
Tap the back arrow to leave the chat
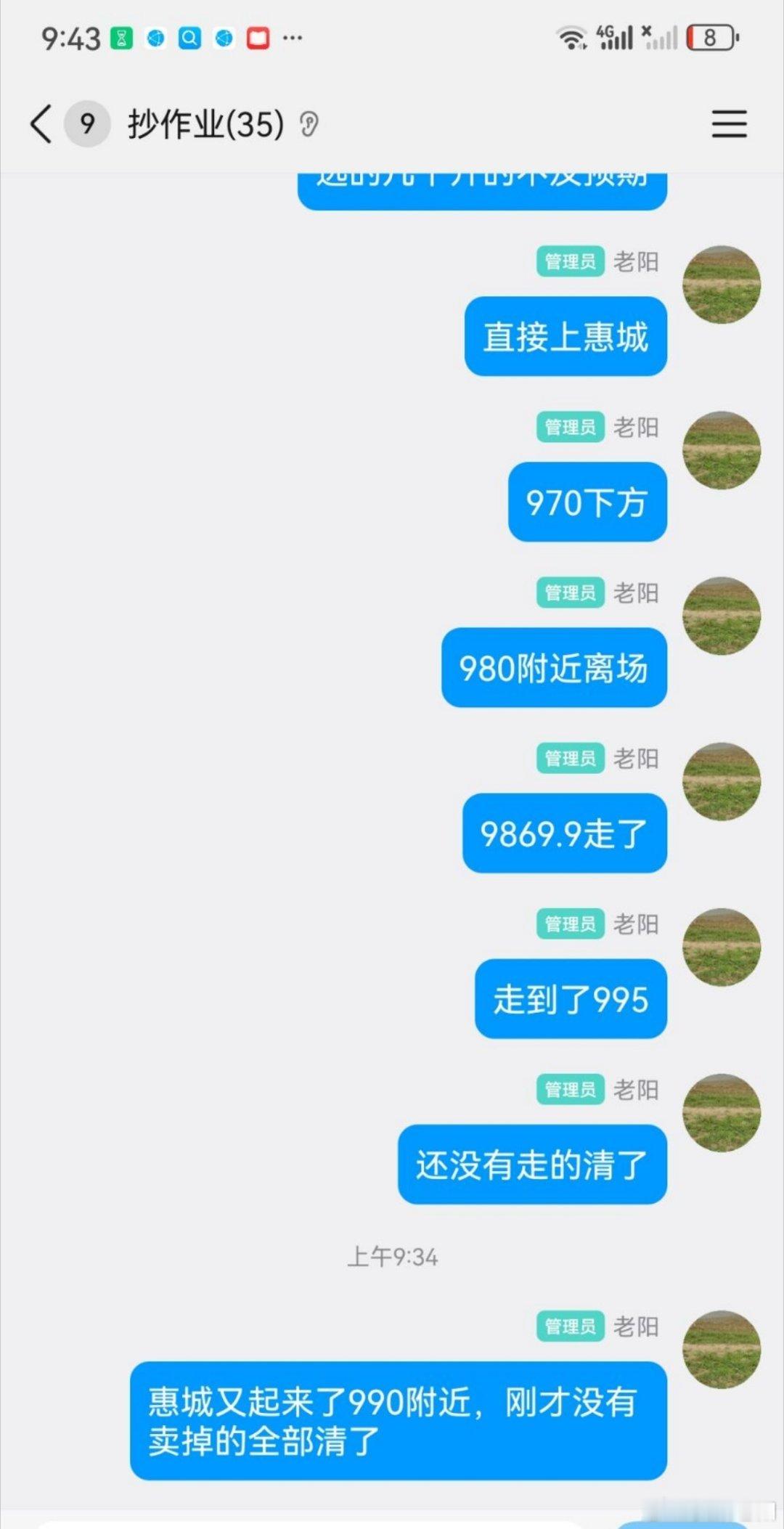40,123
